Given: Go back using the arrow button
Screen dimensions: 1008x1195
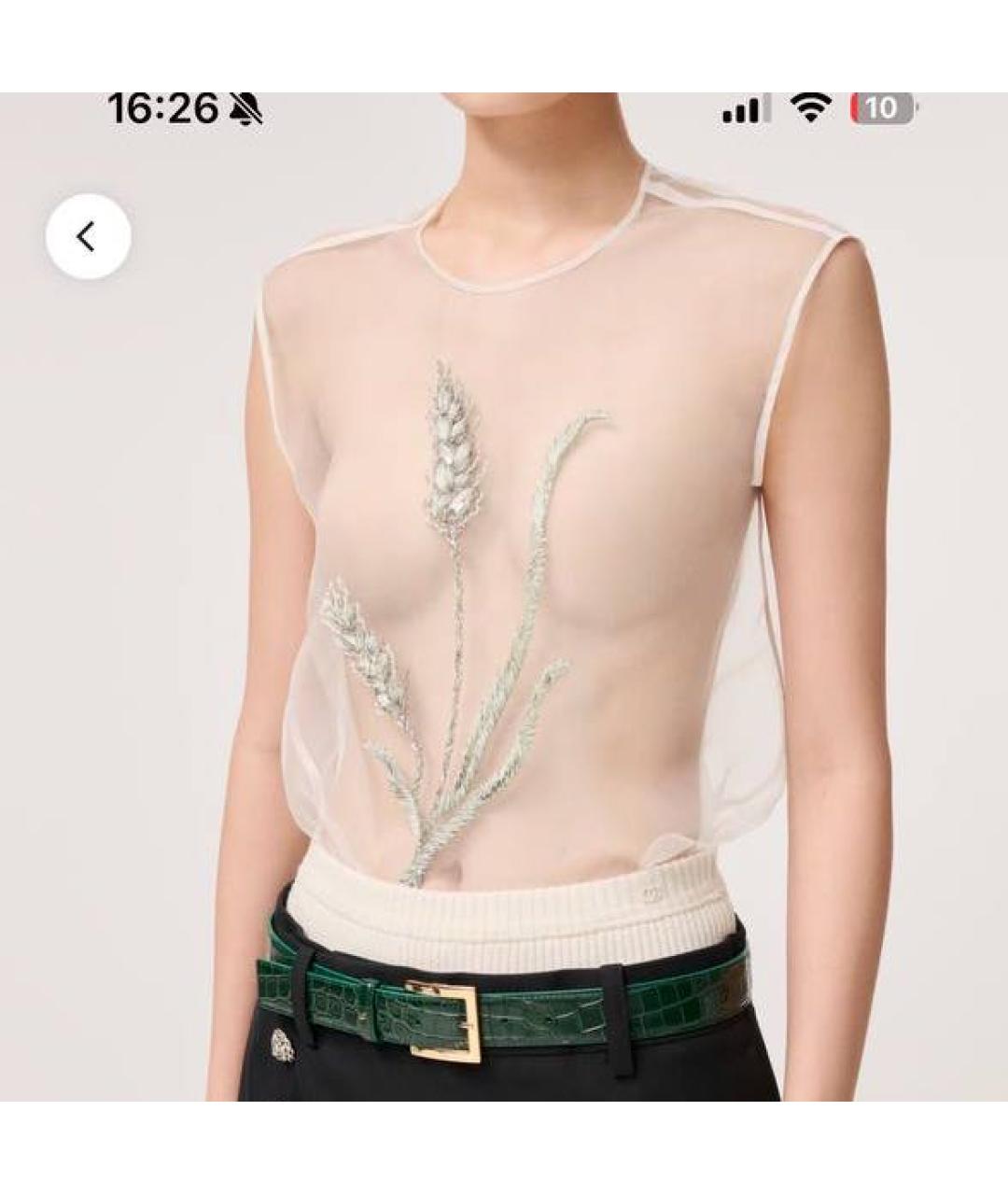Looking at the screenshot, I should [x=88, y=236].
